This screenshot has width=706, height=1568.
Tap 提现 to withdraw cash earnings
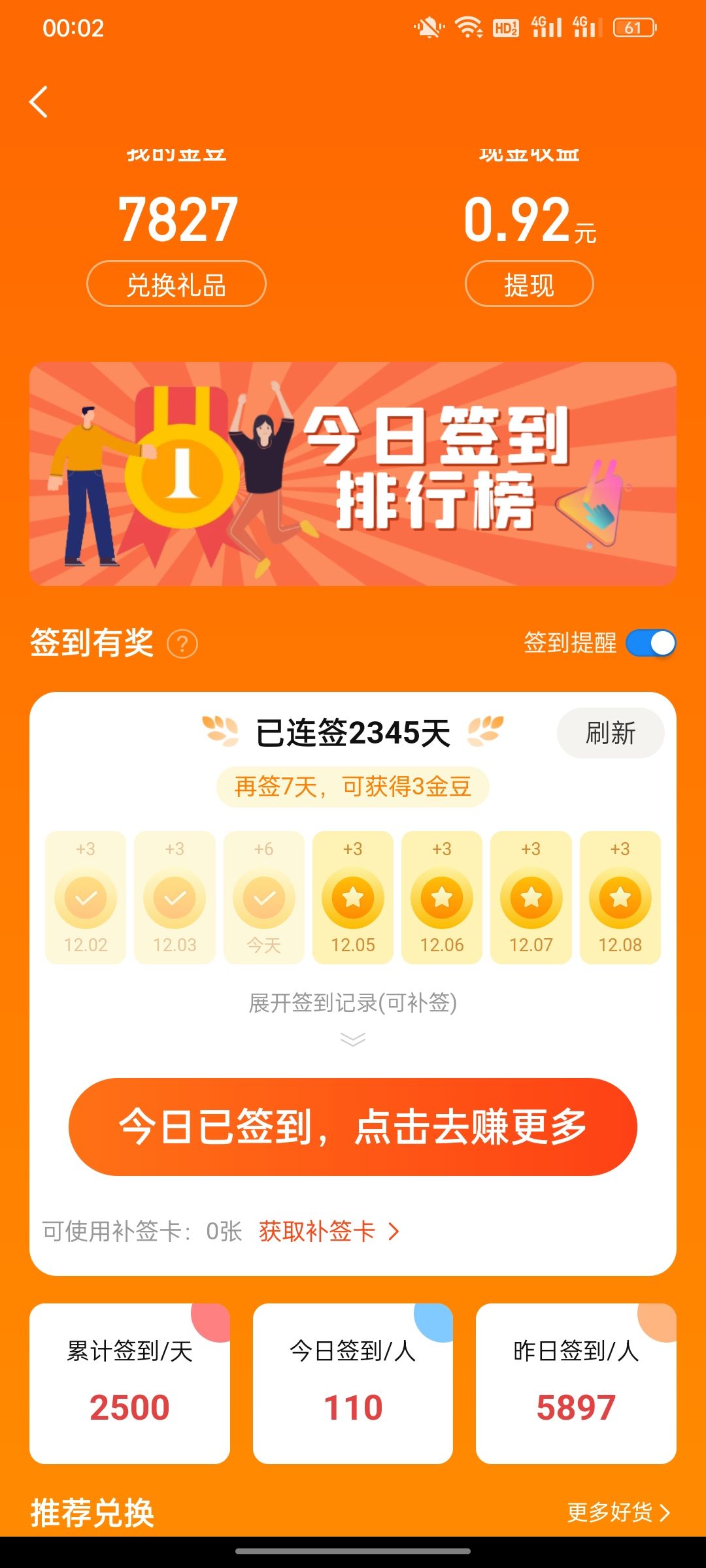(529, 284)
